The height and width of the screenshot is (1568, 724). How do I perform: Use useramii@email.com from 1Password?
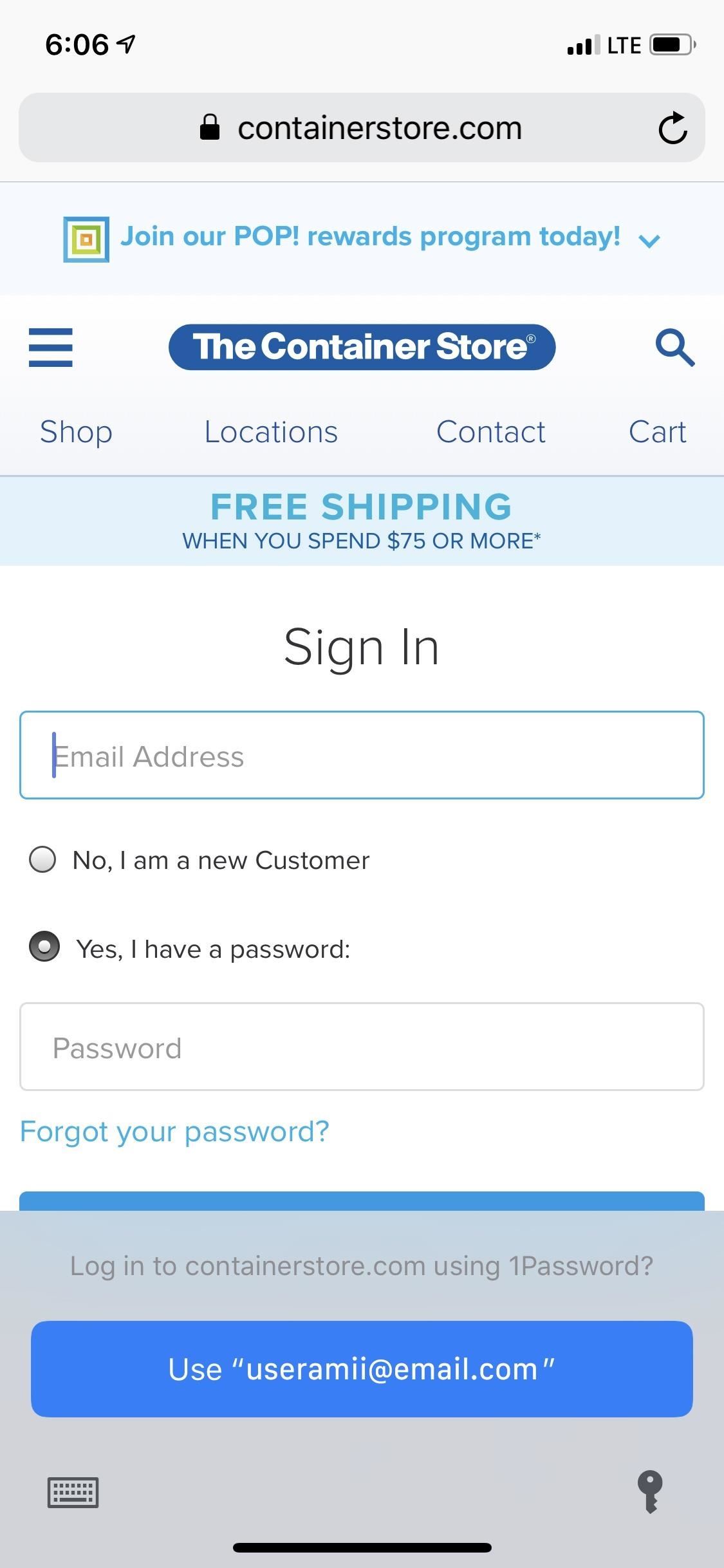pyautogui.click(x=362, y=1368)
